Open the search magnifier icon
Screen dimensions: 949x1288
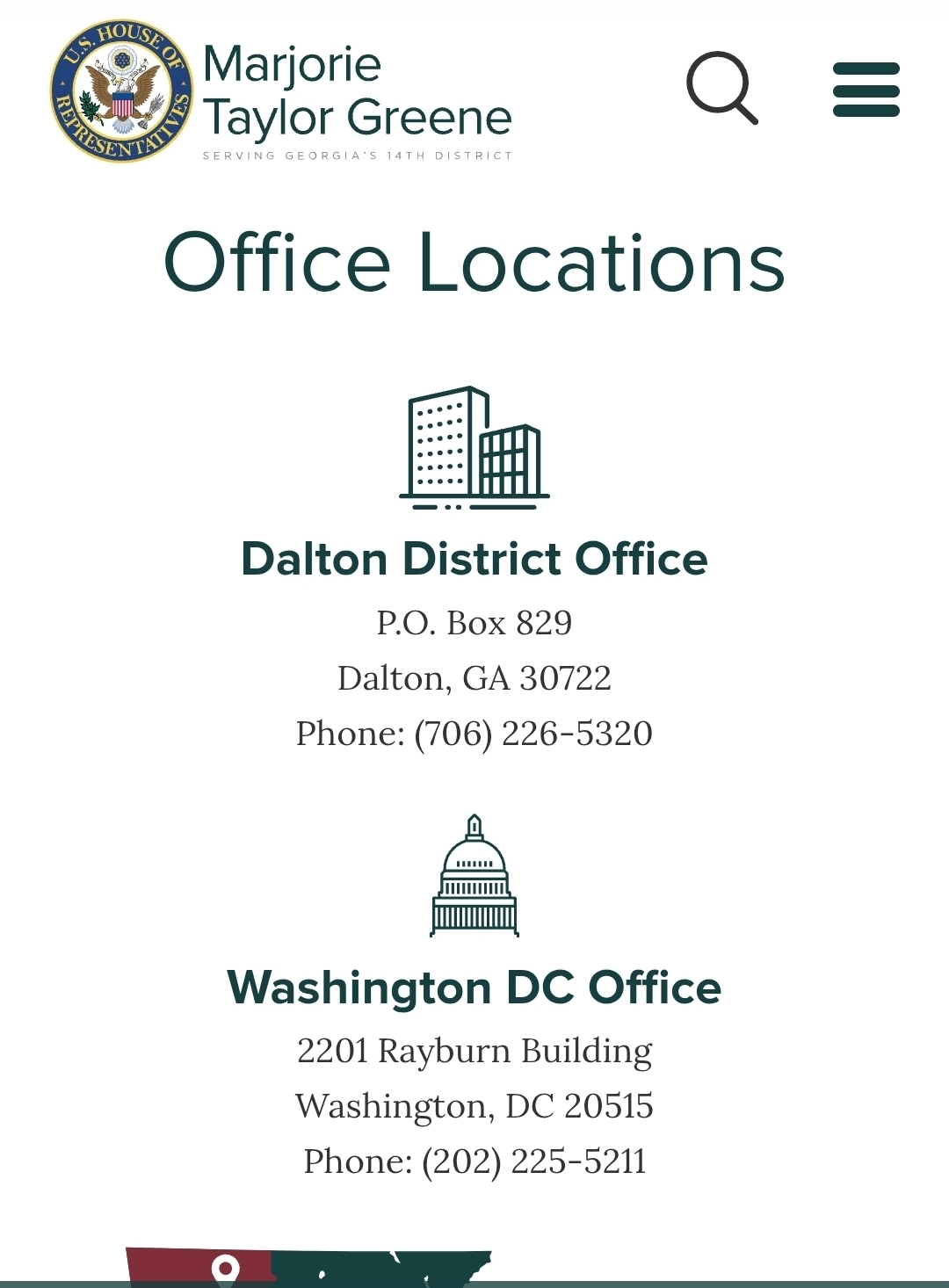721,88
